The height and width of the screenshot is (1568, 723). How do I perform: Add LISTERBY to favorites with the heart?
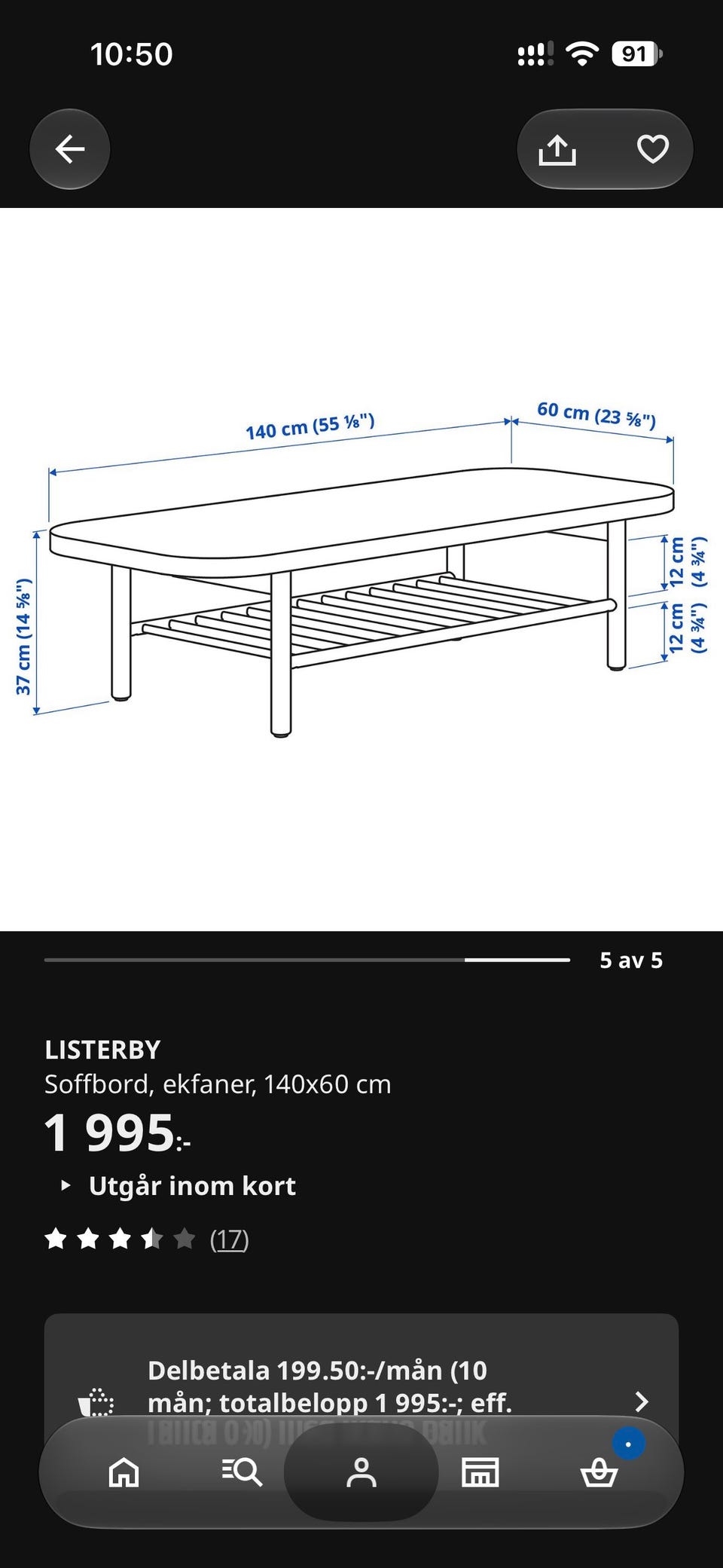pyautogui.click(x=652, y=149)
